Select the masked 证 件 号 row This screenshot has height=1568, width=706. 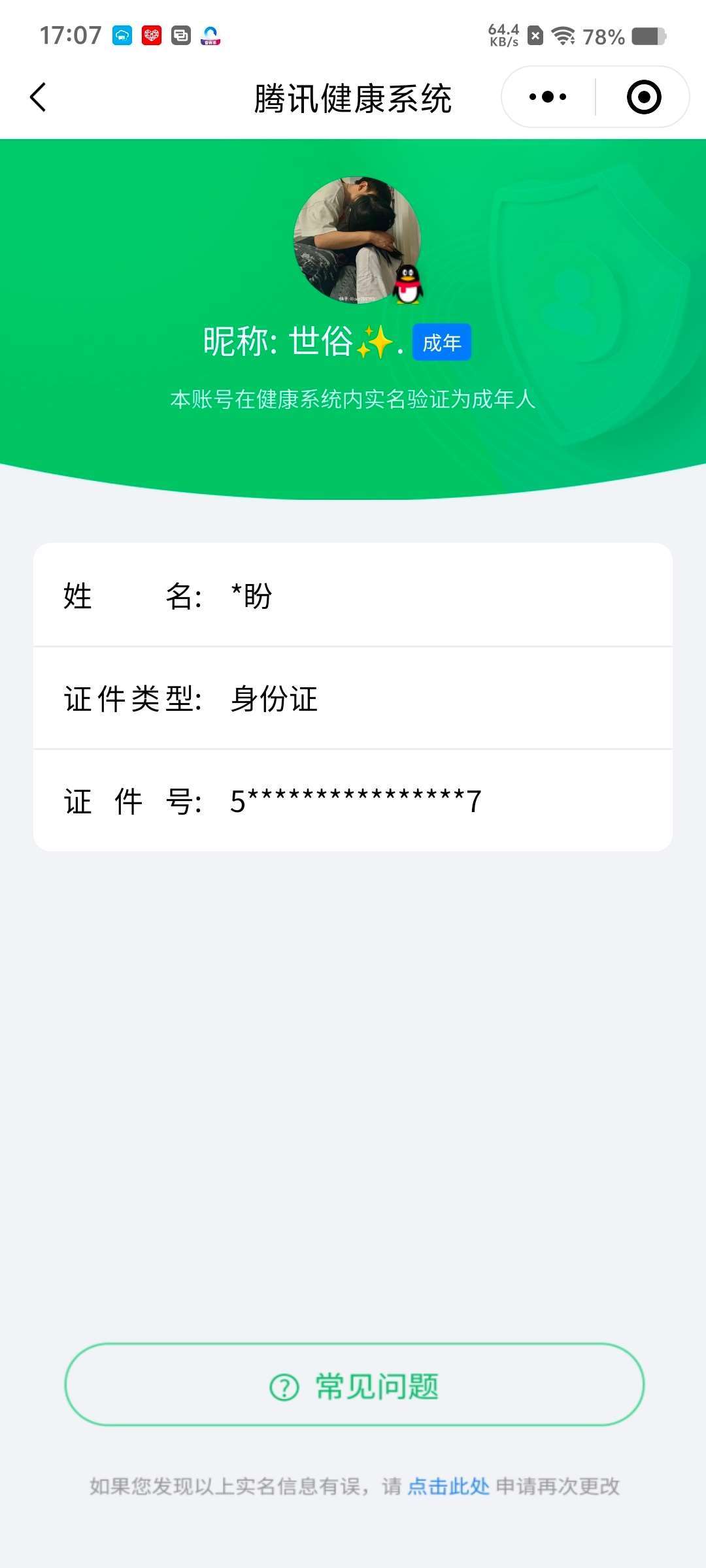click(x=353, y=802)
